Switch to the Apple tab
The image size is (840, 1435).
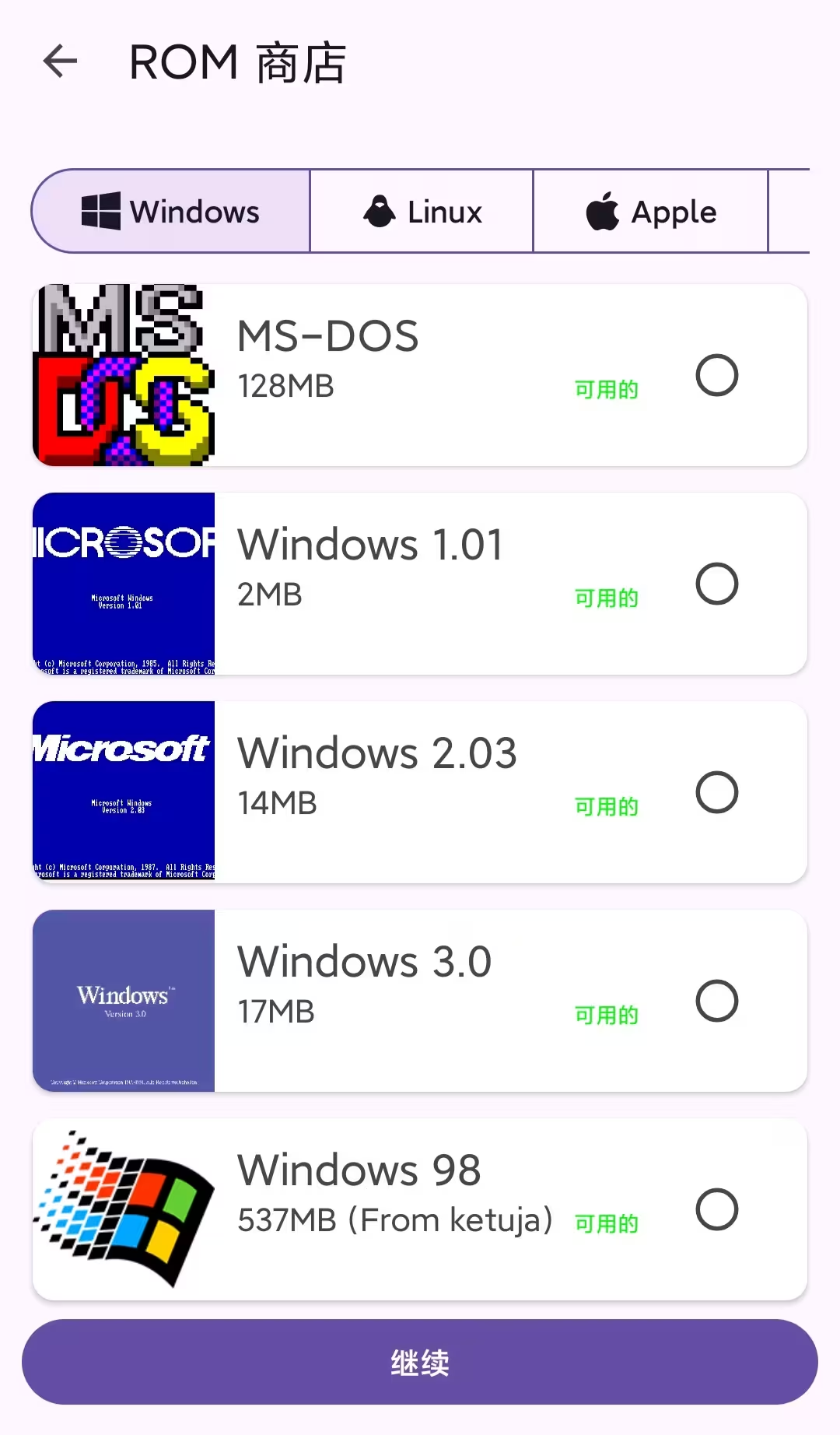pyautogui.click(x=651, y=212)
